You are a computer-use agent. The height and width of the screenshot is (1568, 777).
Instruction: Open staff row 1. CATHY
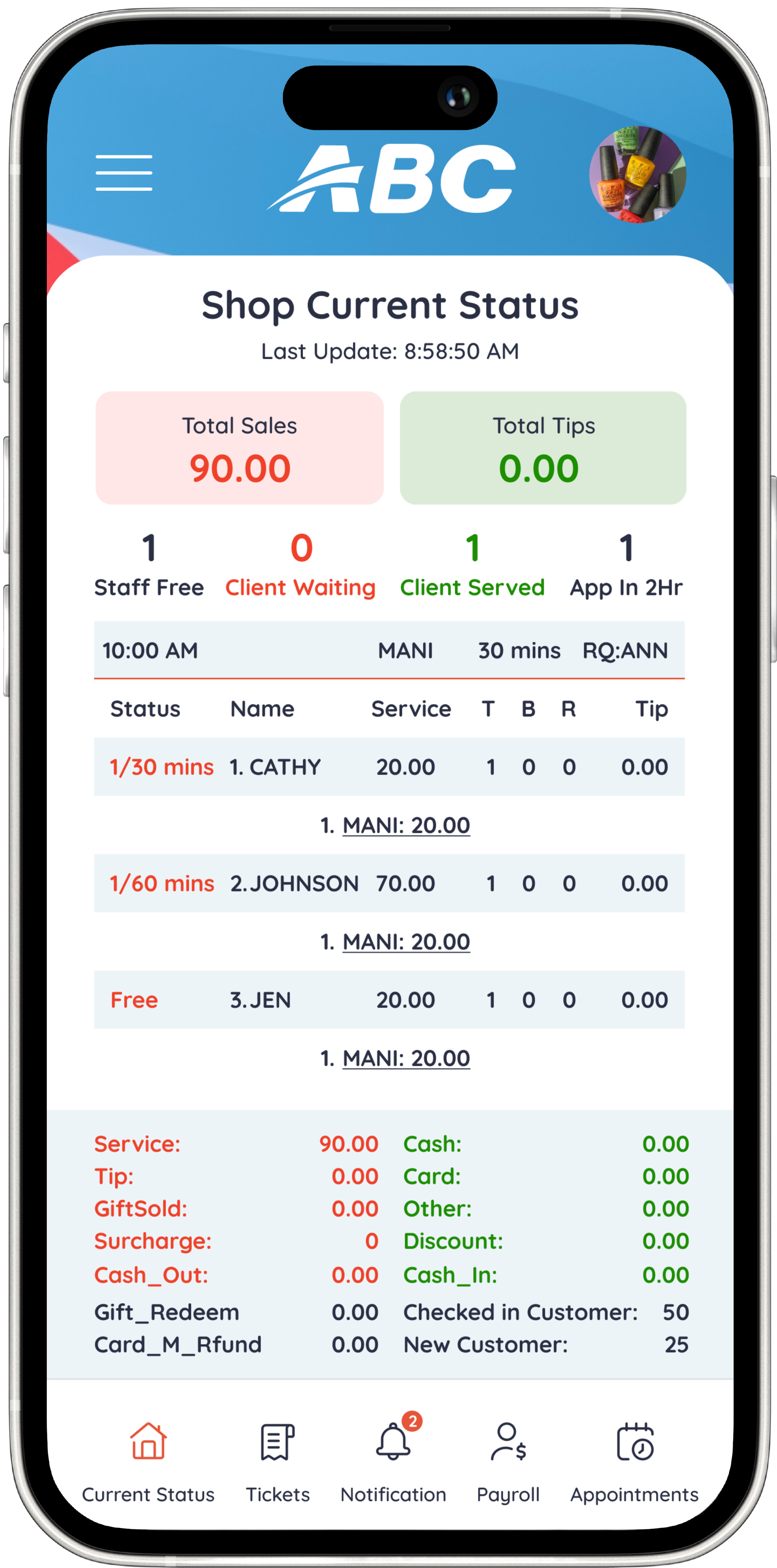pos(389,767)
